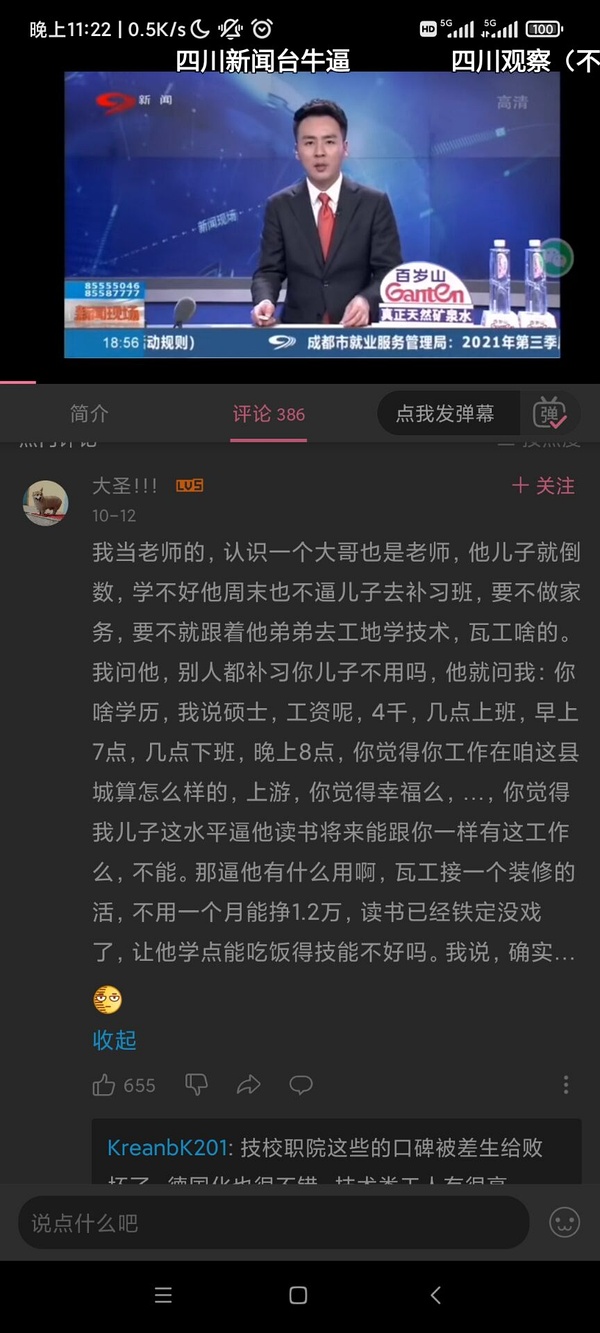Select the 评论 386 tab
The width and height of the screenshot is (600, 1333).
click(x=269, y=414)
